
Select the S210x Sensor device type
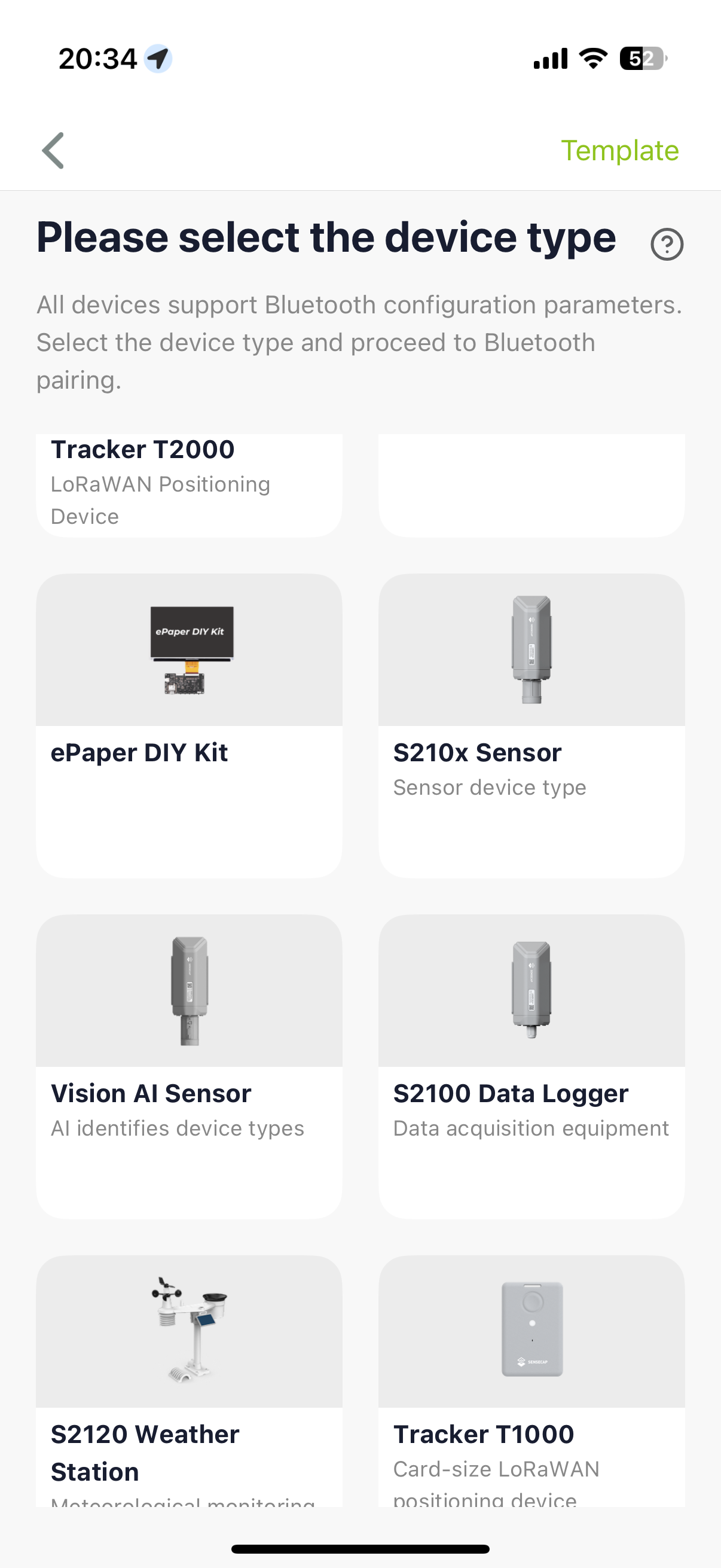tap(531, 724)
